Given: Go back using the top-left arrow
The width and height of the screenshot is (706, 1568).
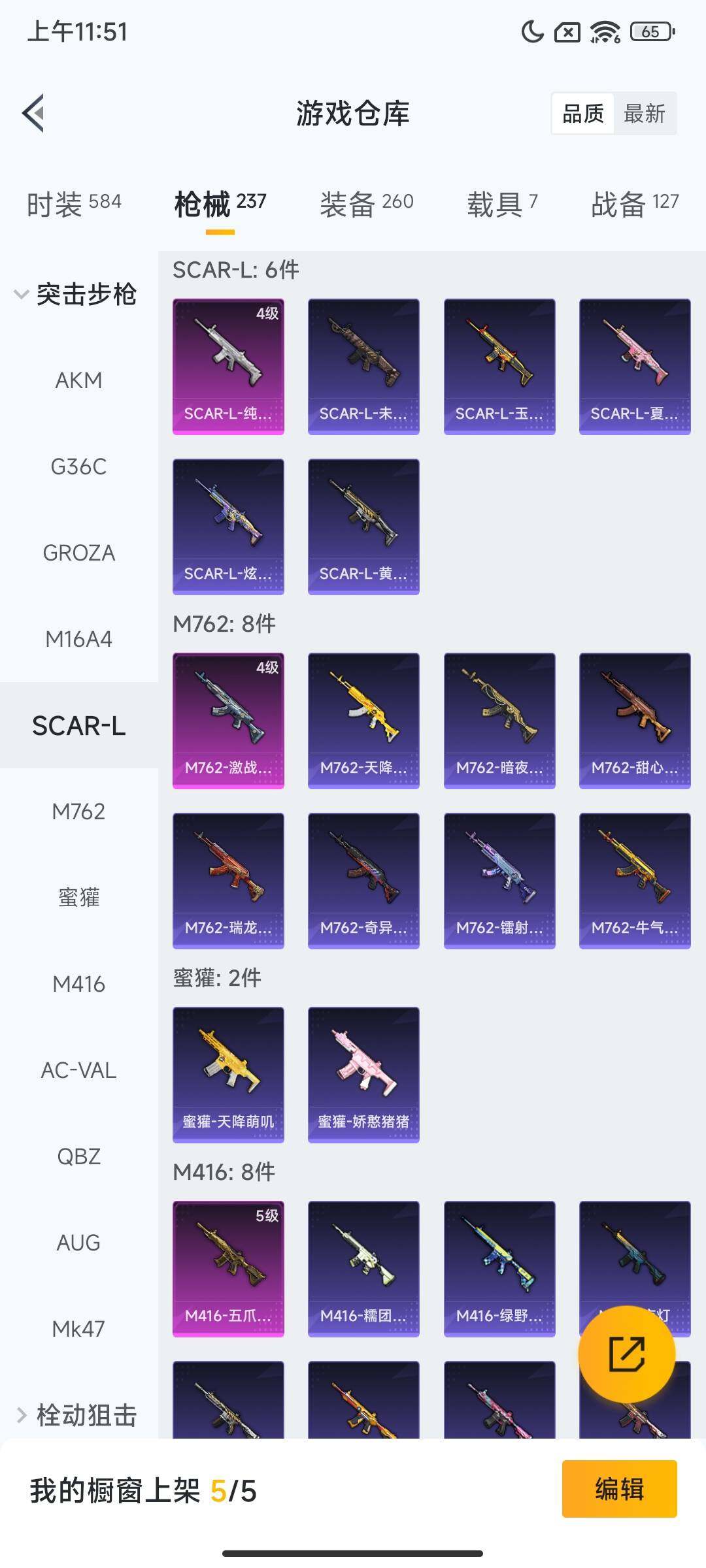Looking at the screenshot, I should tap(34, 113).
